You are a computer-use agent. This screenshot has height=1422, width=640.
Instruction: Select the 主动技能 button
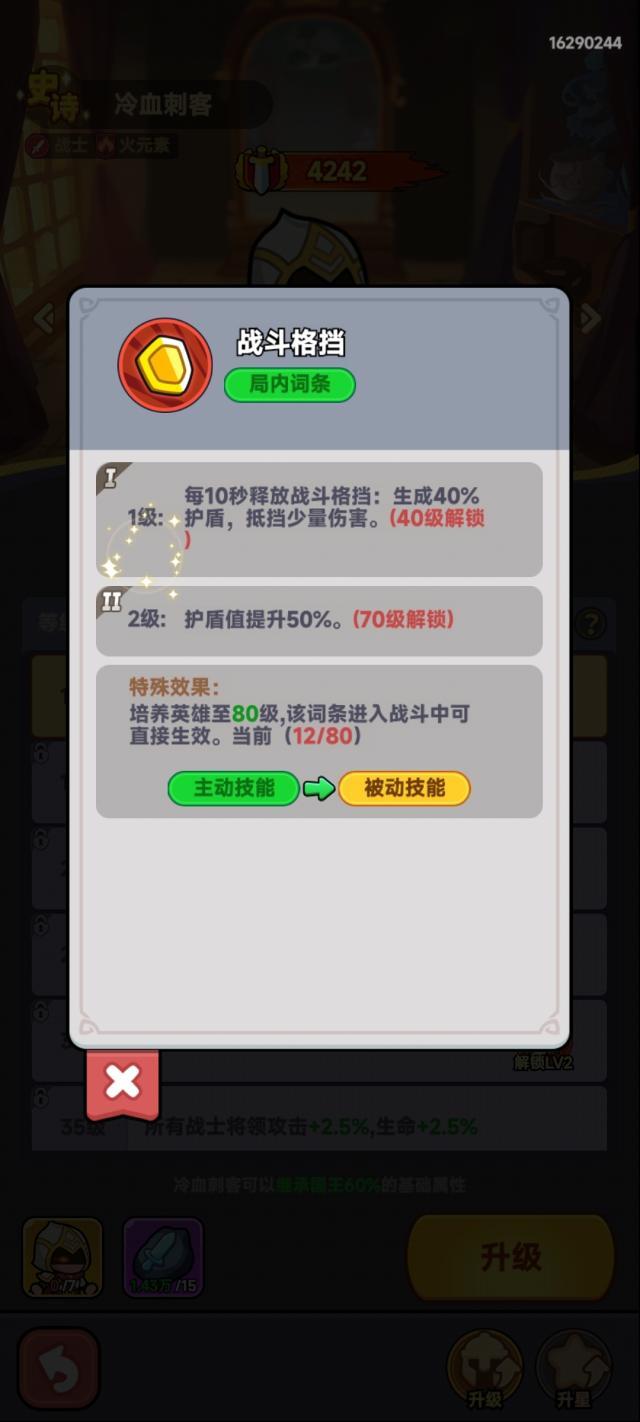234,788
